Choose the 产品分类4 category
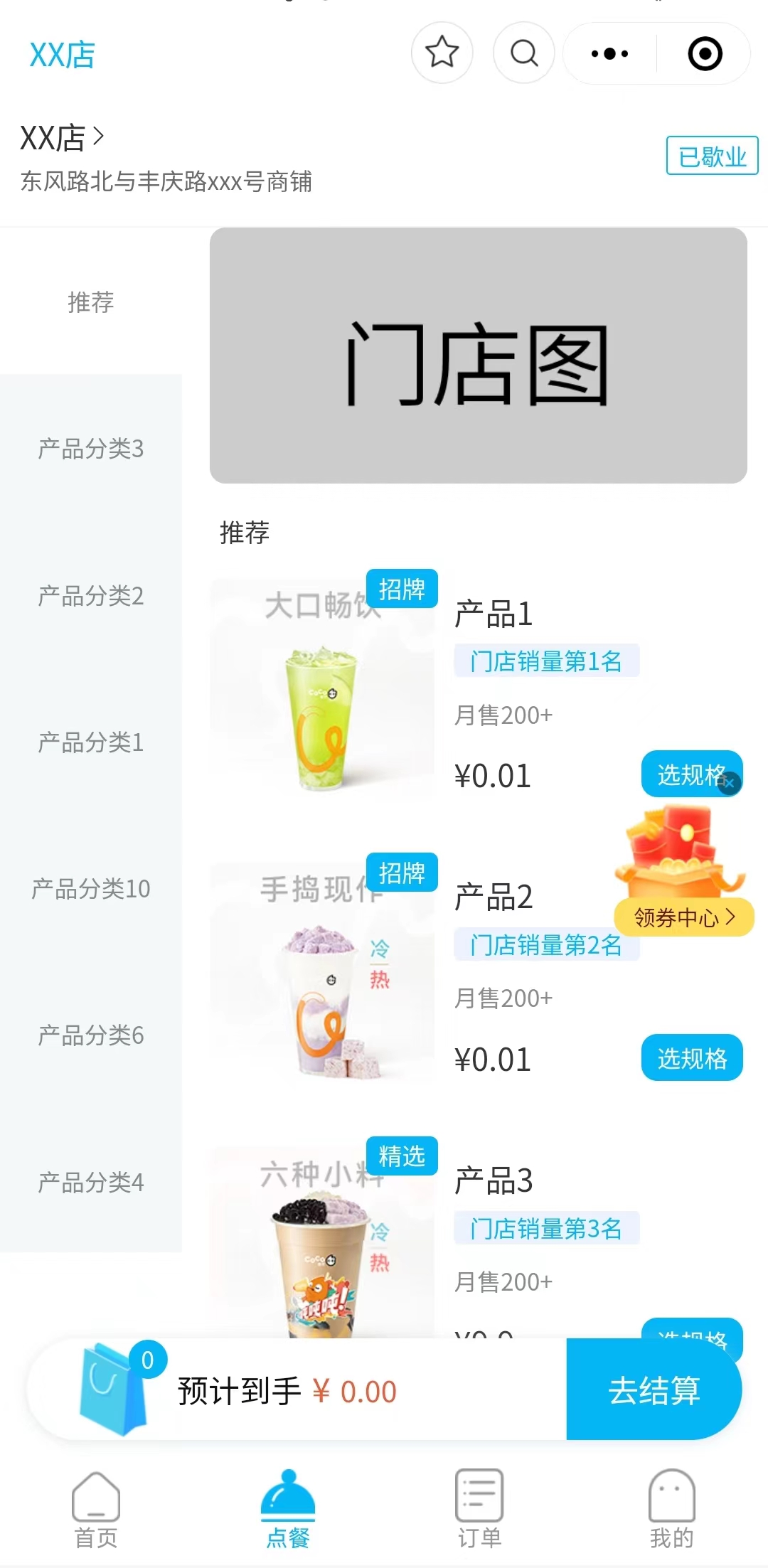Image resolution: width=768 pixels, height=1568 pixels. point(90,1183)
